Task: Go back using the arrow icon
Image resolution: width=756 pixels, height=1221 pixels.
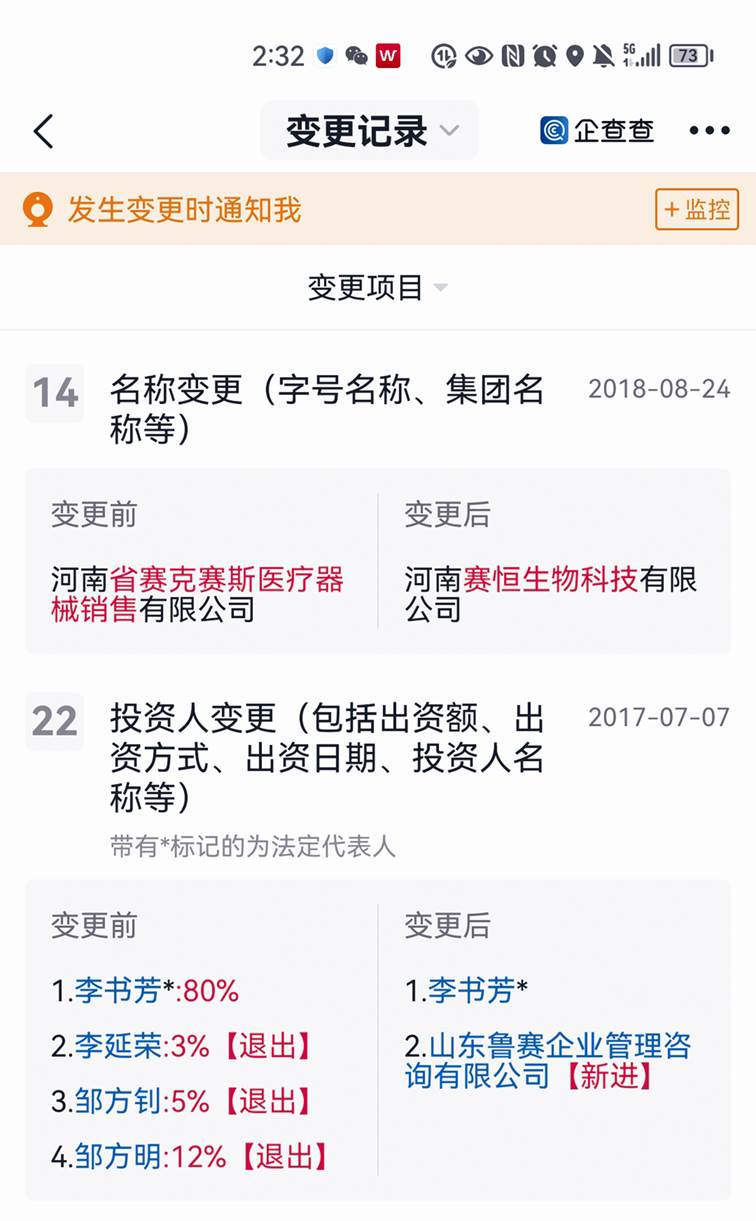Action: (x=43, y=131)
